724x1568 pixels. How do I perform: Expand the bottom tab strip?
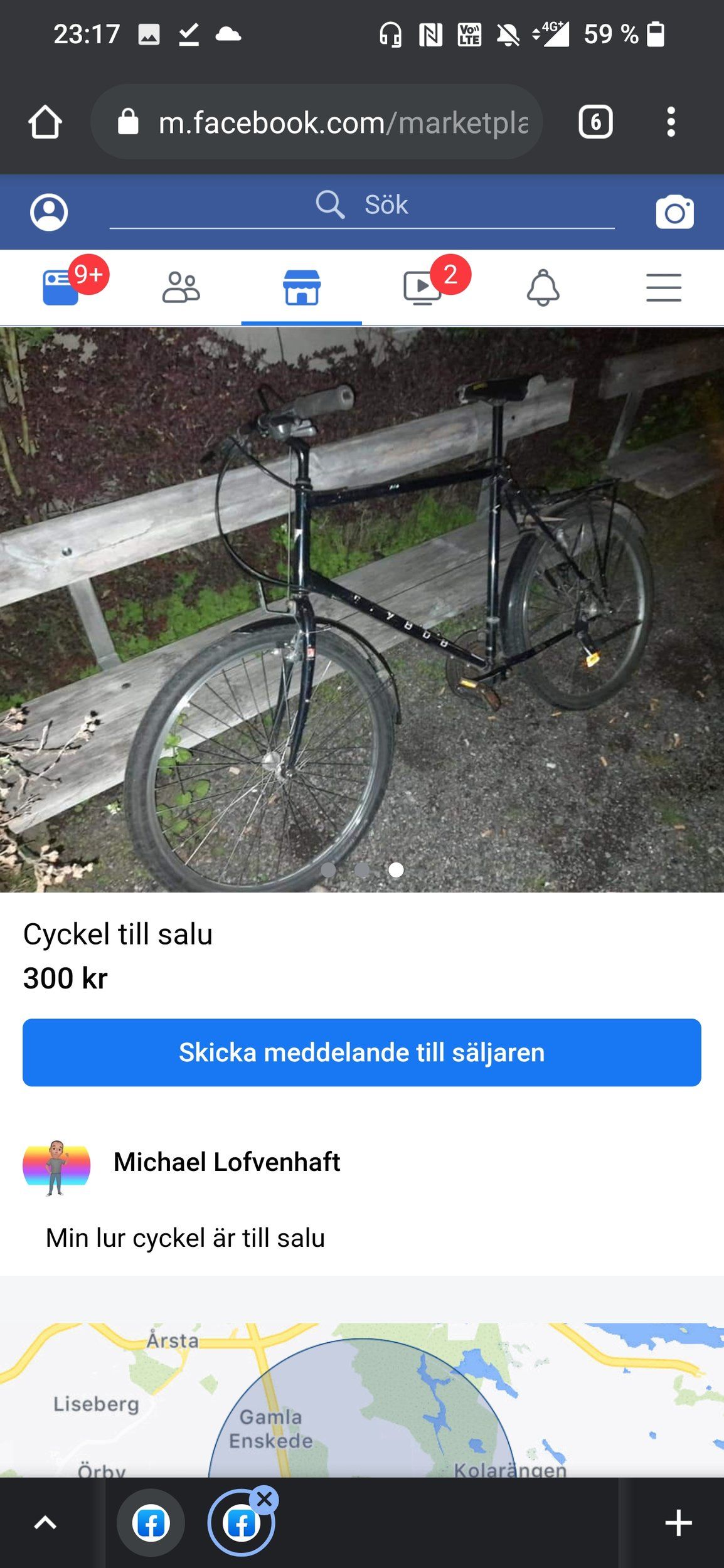45,1523
